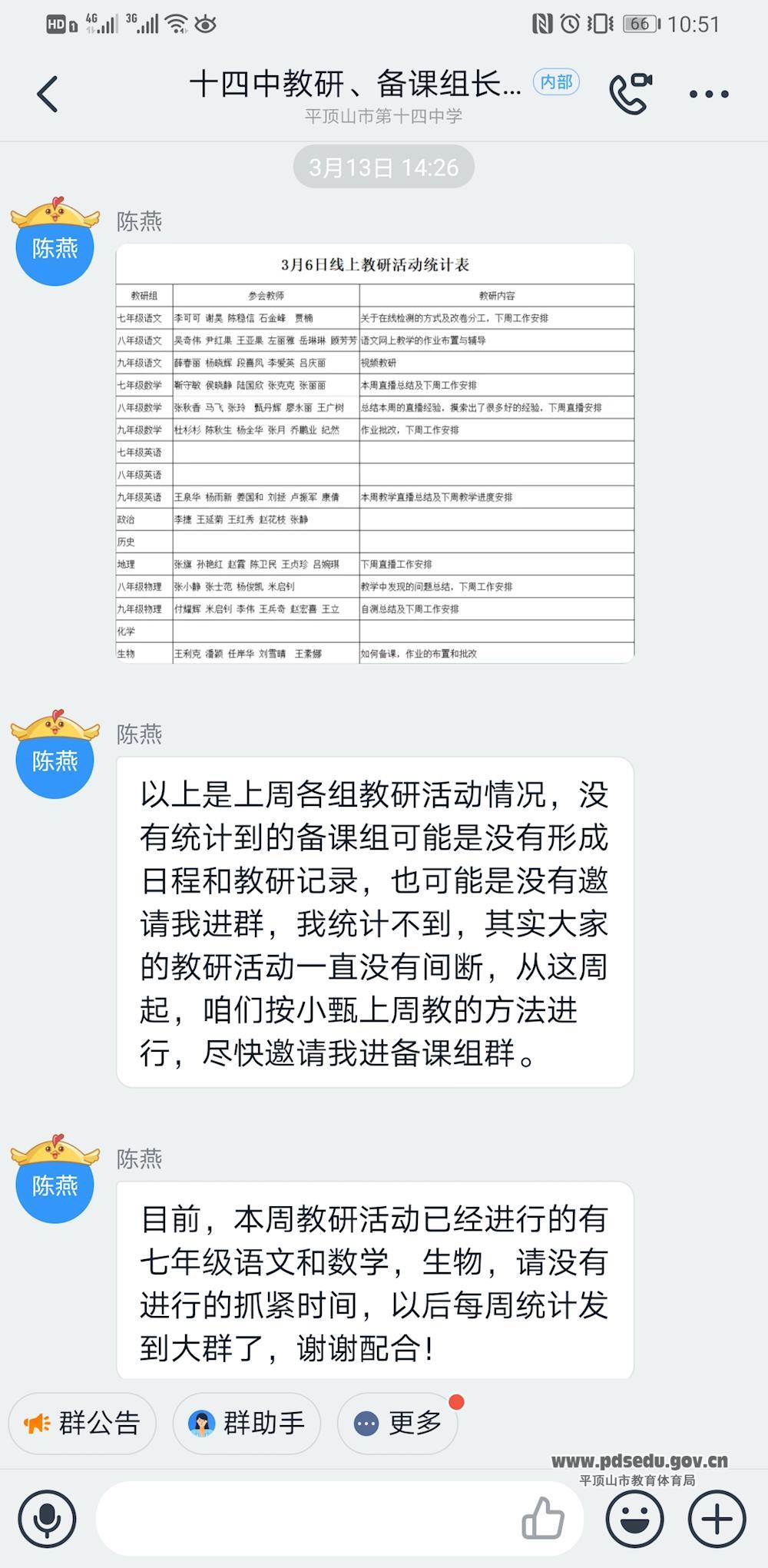The image size is (768, 1568).
Task: Open the 群助手 chip
Action: click(247, 1423)
